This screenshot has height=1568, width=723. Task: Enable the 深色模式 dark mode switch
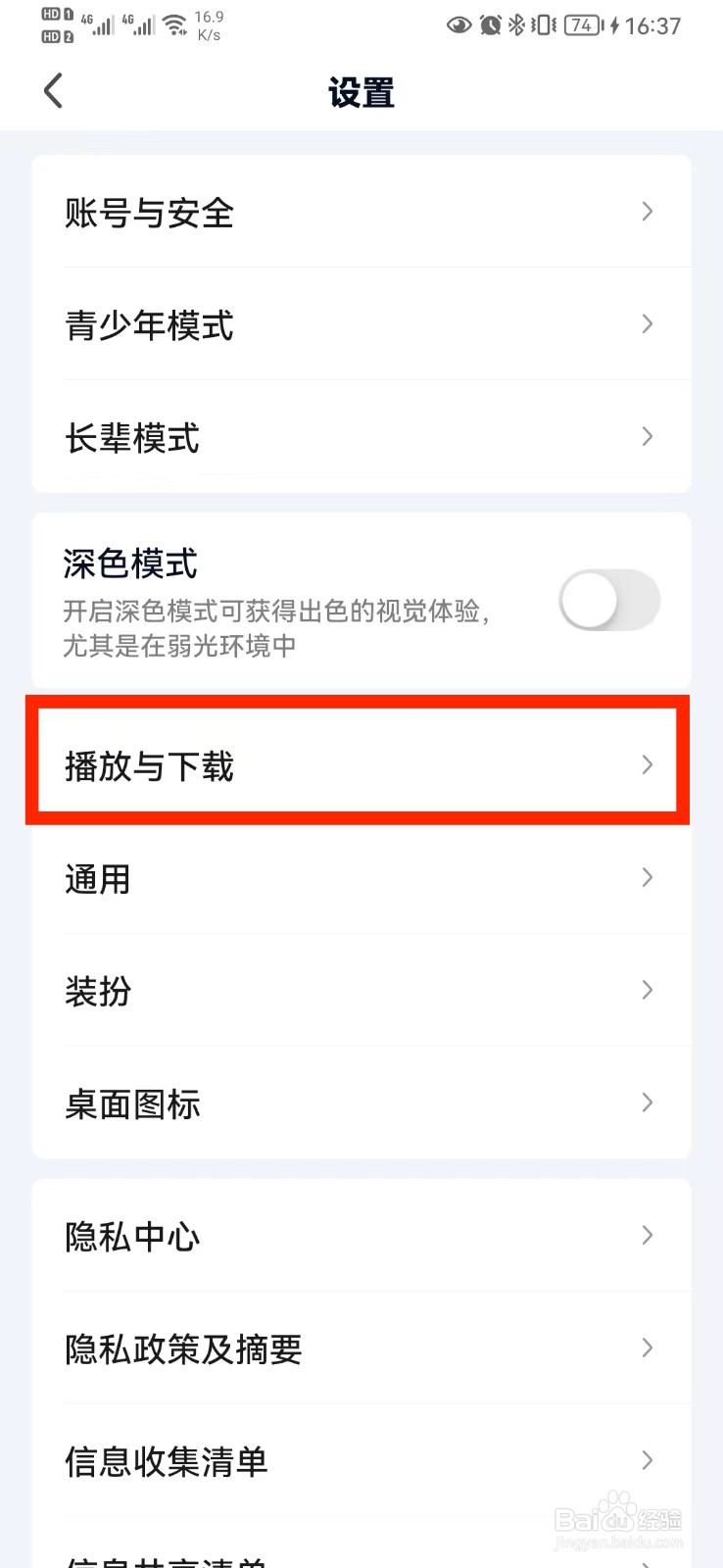point(609,600)
